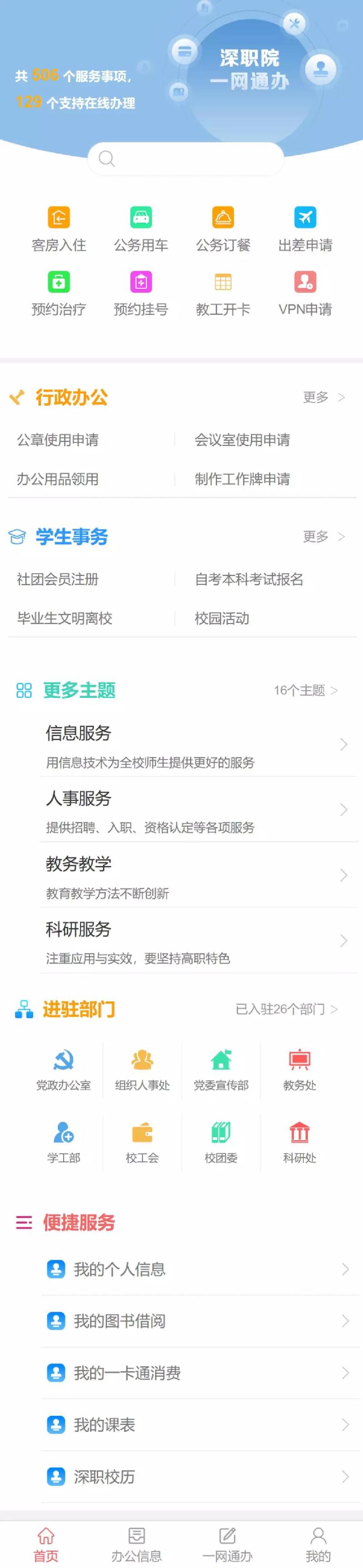Viewport: 363px width, 1568px height.
Task: Open 我的个人信息
Action: (x=195, y=1269)
